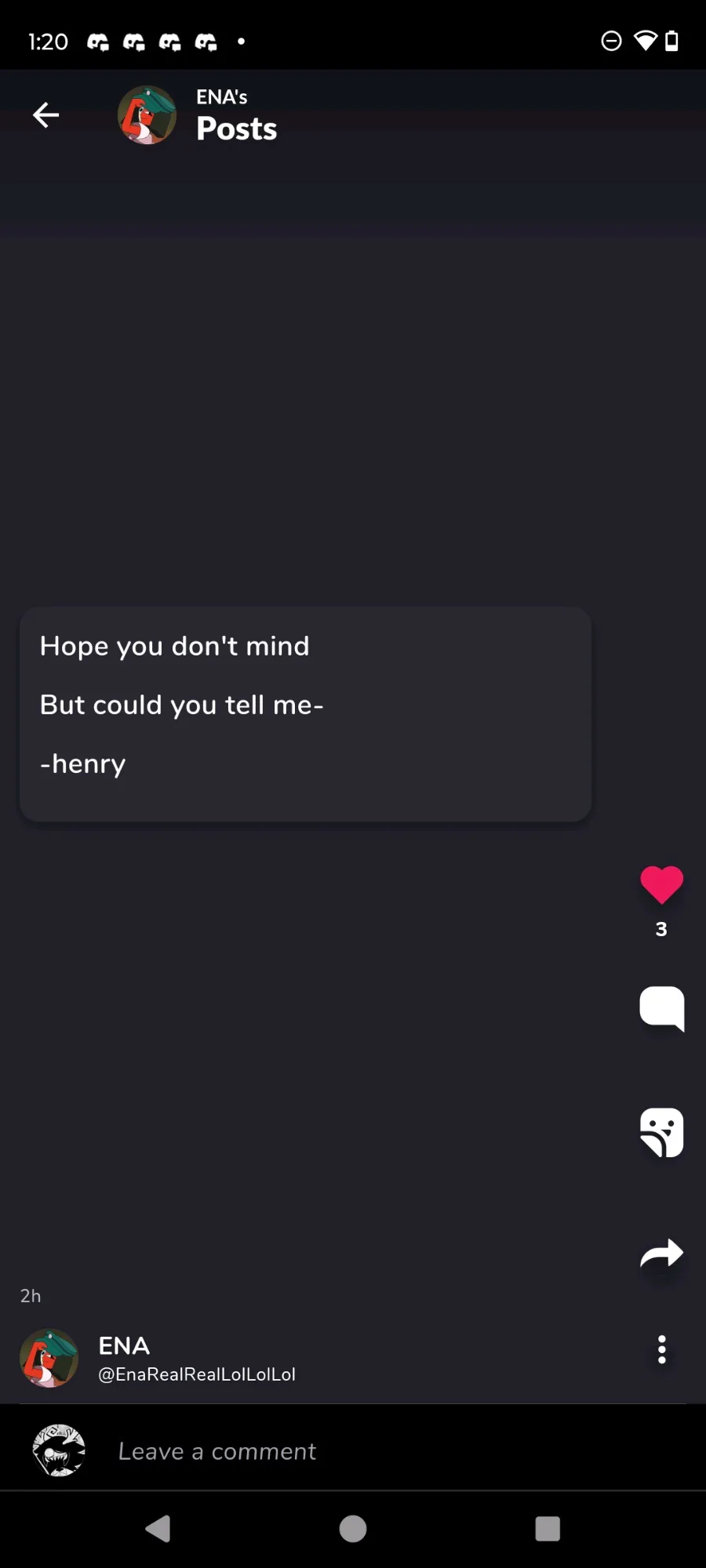Viewport: 706px width, 1568px height.
Task: Unlike the post with heart icon
Action: click(x=661, y=885)
